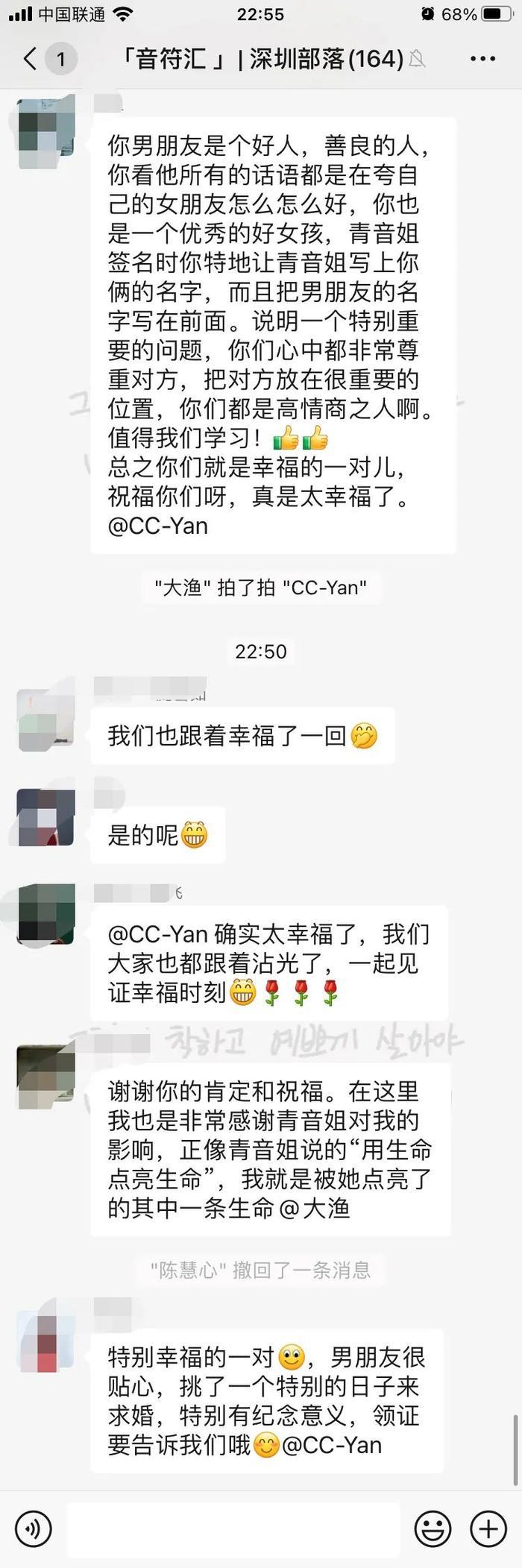Tap avatar beside '确实太幸福了' message

[x=45, y=913]
